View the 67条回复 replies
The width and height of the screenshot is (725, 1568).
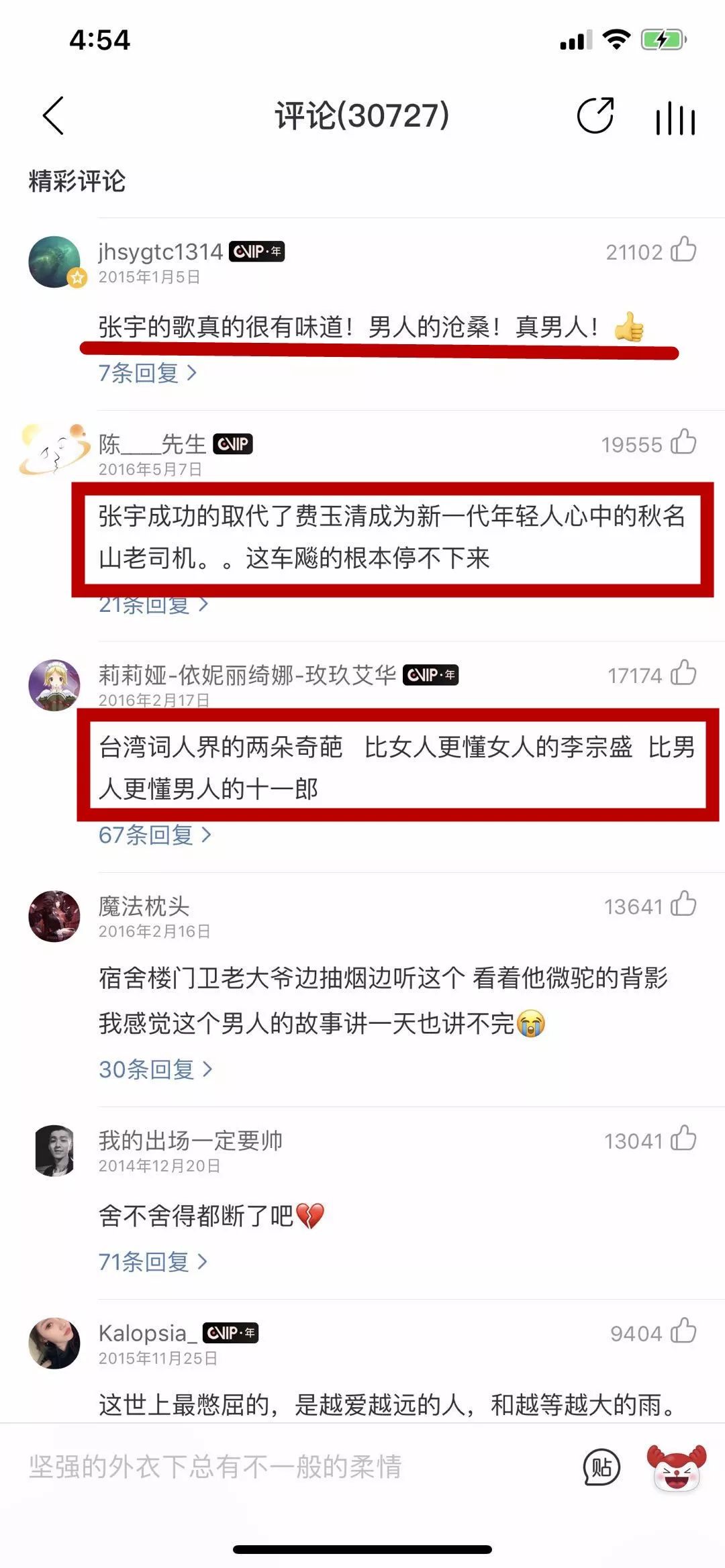tap(155, 835)
